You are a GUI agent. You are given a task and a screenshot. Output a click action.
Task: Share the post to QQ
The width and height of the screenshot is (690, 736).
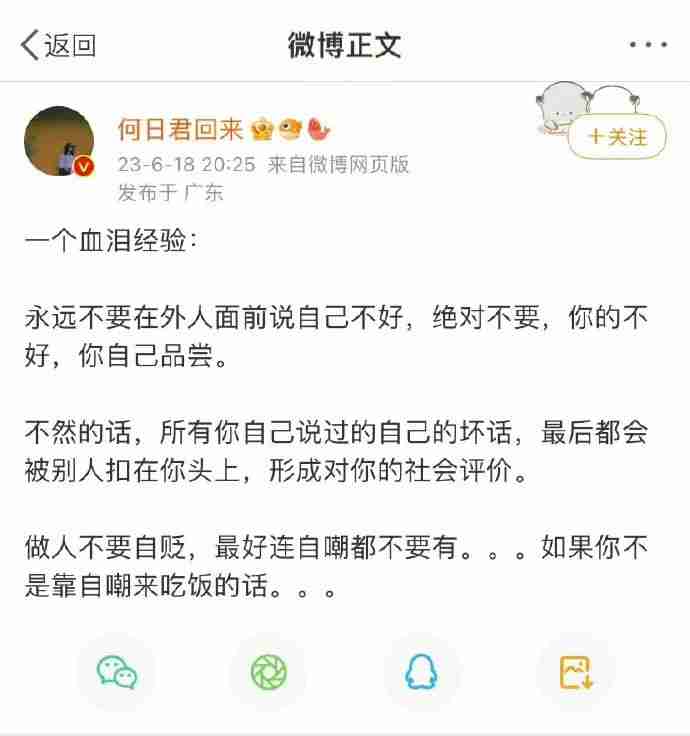point(421,672)
